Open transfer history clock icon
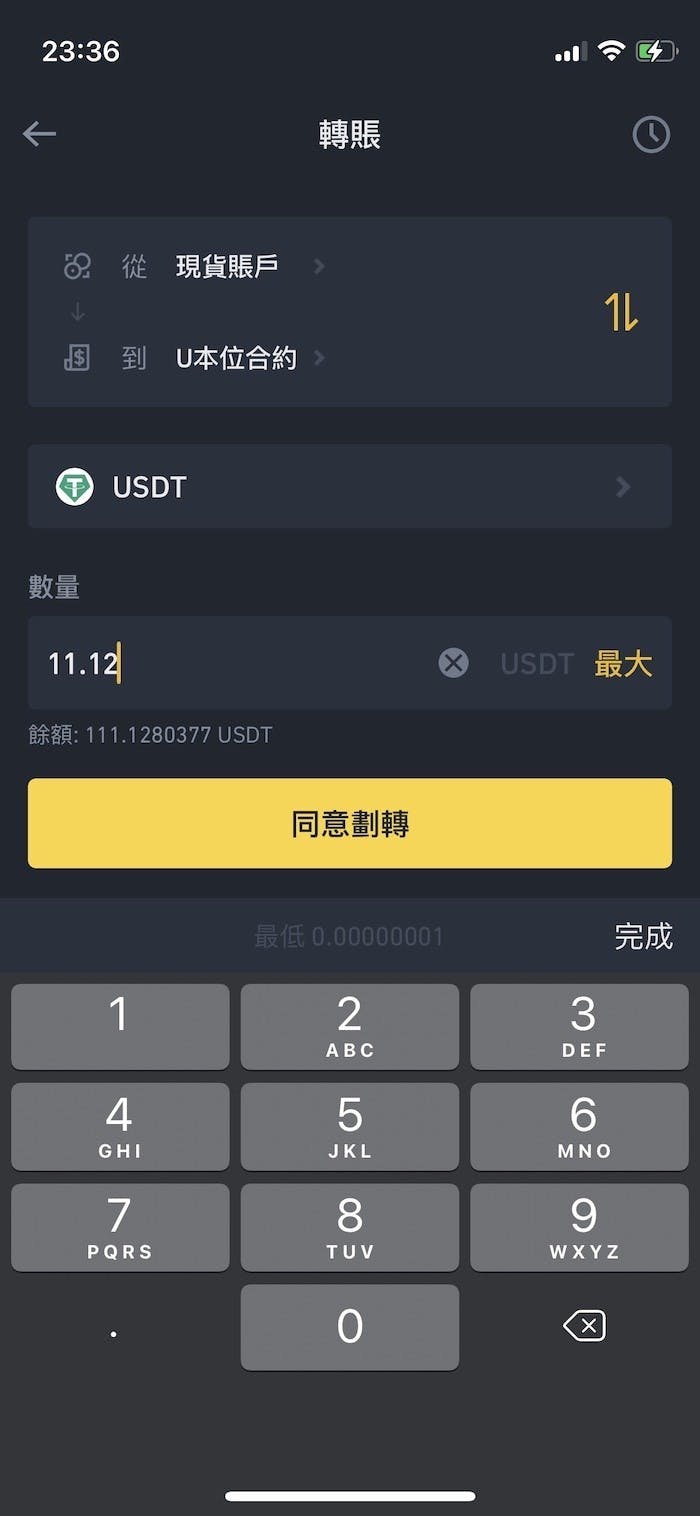This screenshot has width=700, height=1516. click(x=651, y=135)
